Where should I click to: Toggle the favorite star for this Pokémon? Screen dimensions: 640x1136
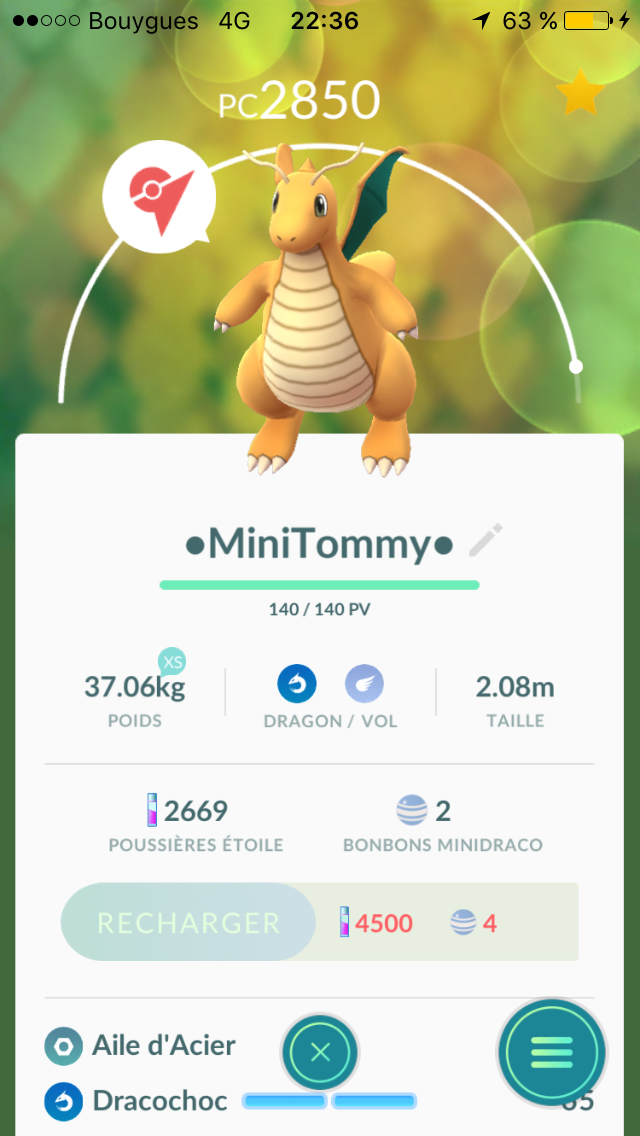coord(579,95)
